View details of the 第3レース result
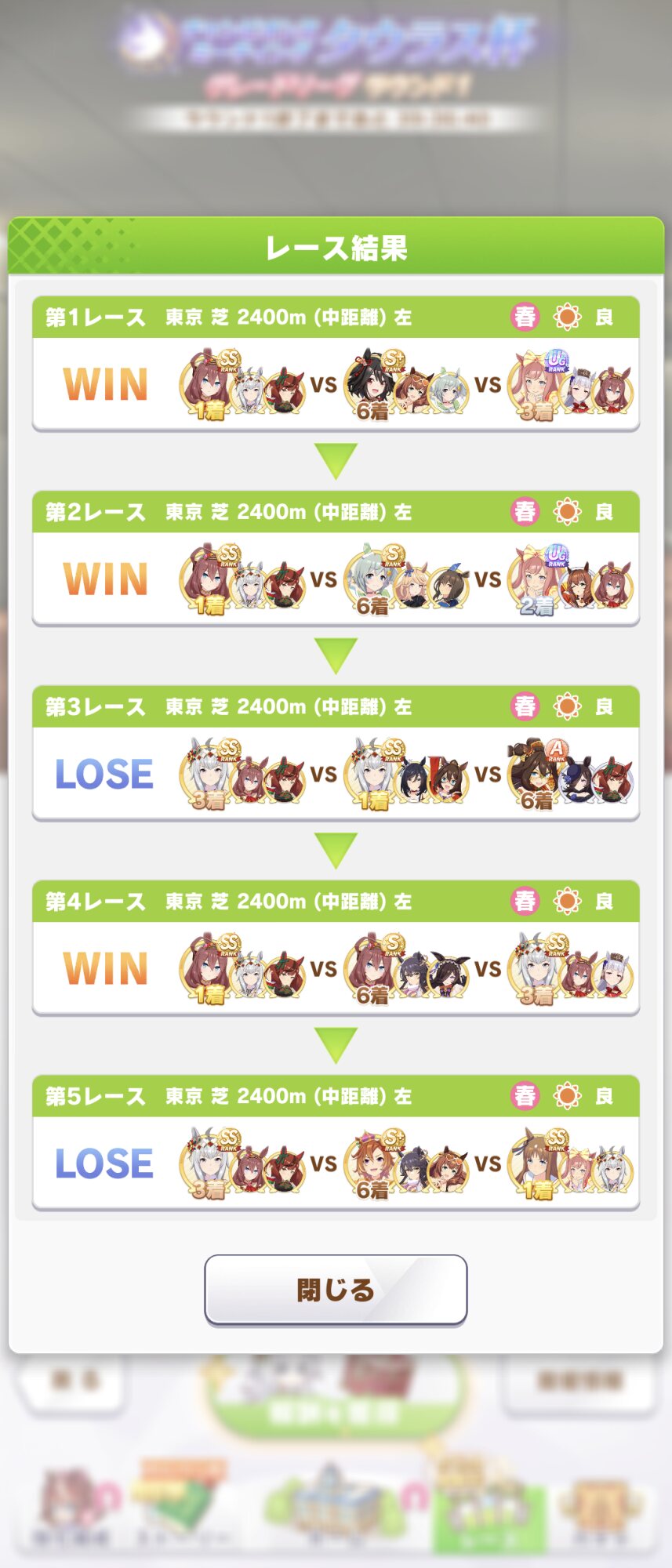This screenshot has width=672, height=1568. click(336, 753)
